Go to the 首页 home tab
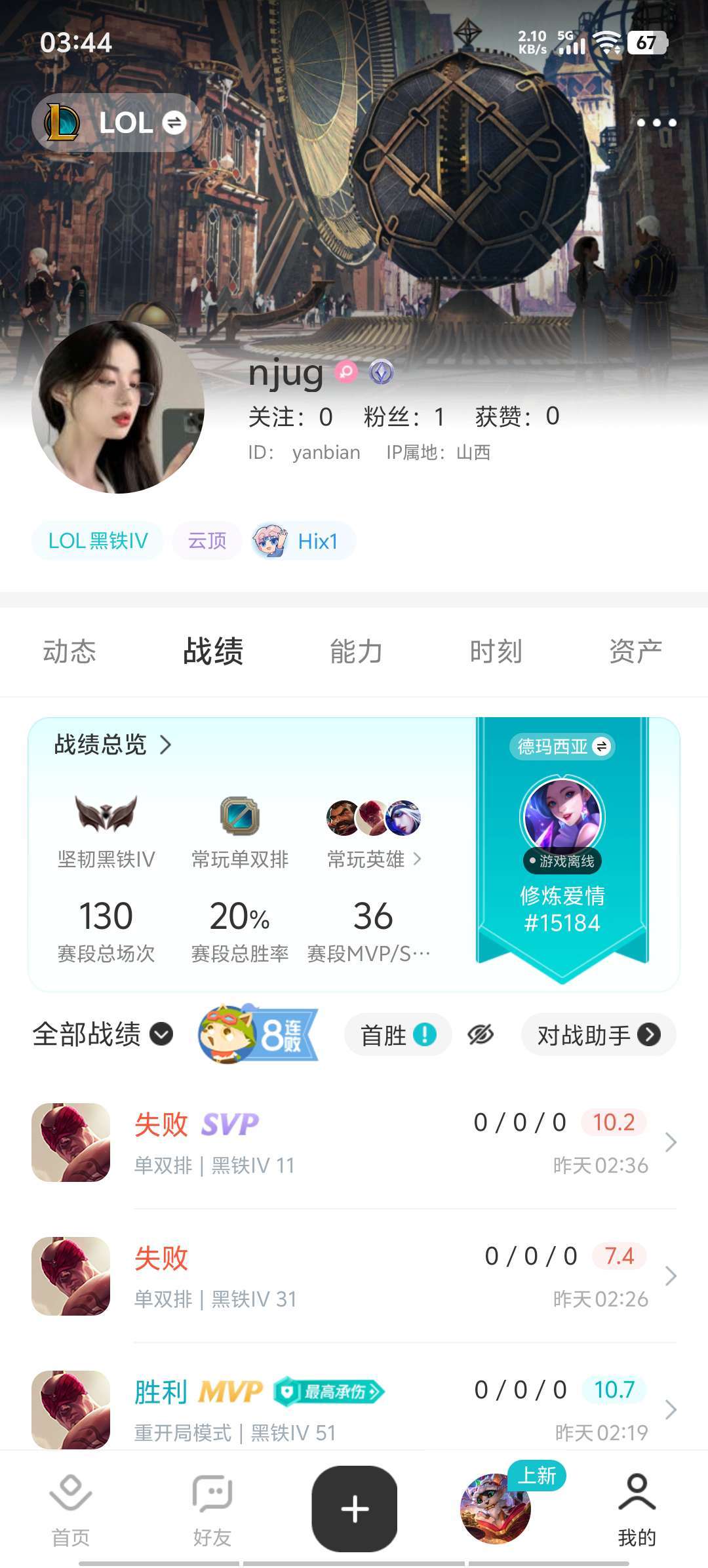 [x=71, y=1508]
